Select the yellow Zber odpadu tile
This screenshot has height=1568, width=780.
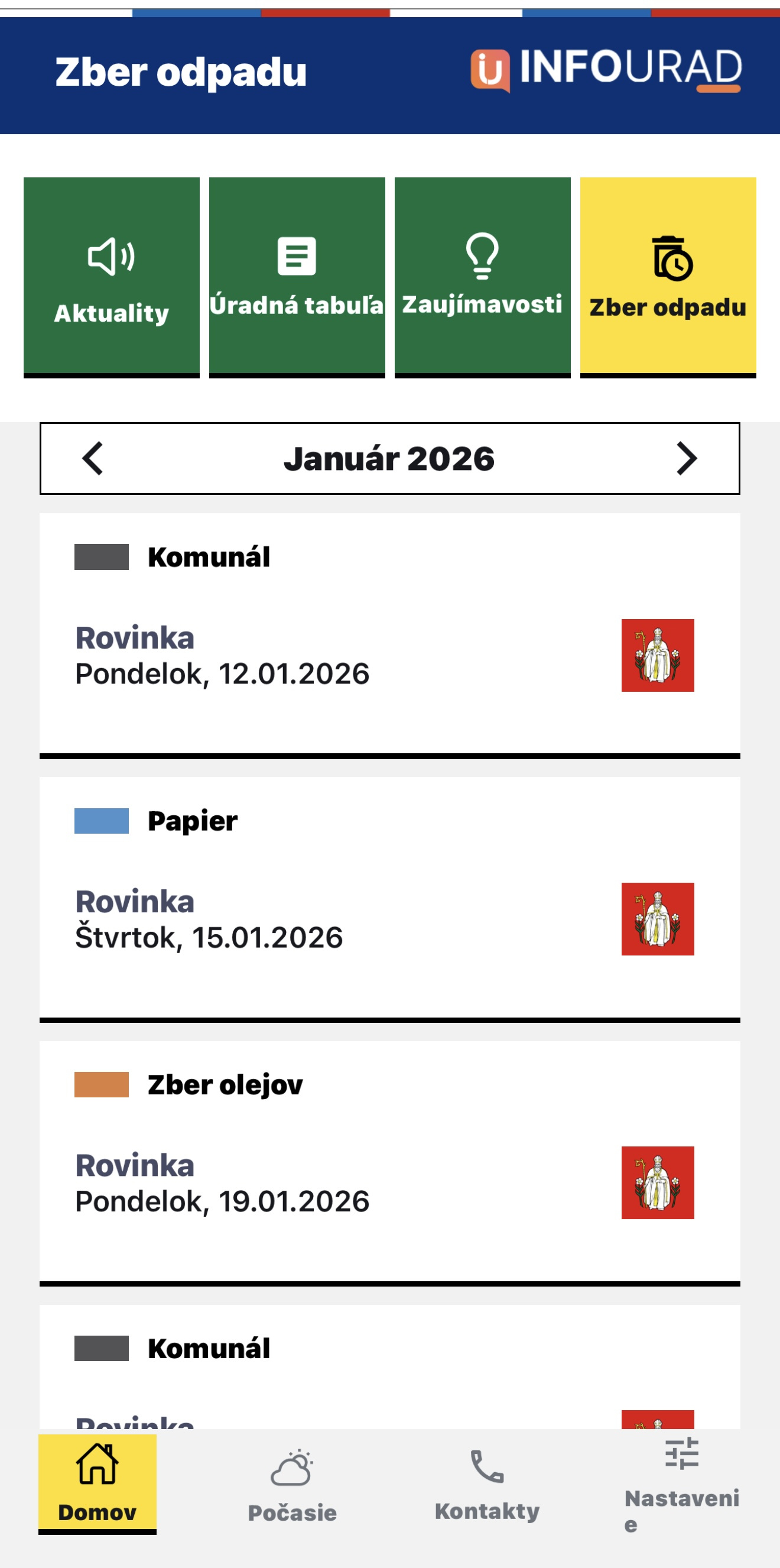click(x=668, y=277)
